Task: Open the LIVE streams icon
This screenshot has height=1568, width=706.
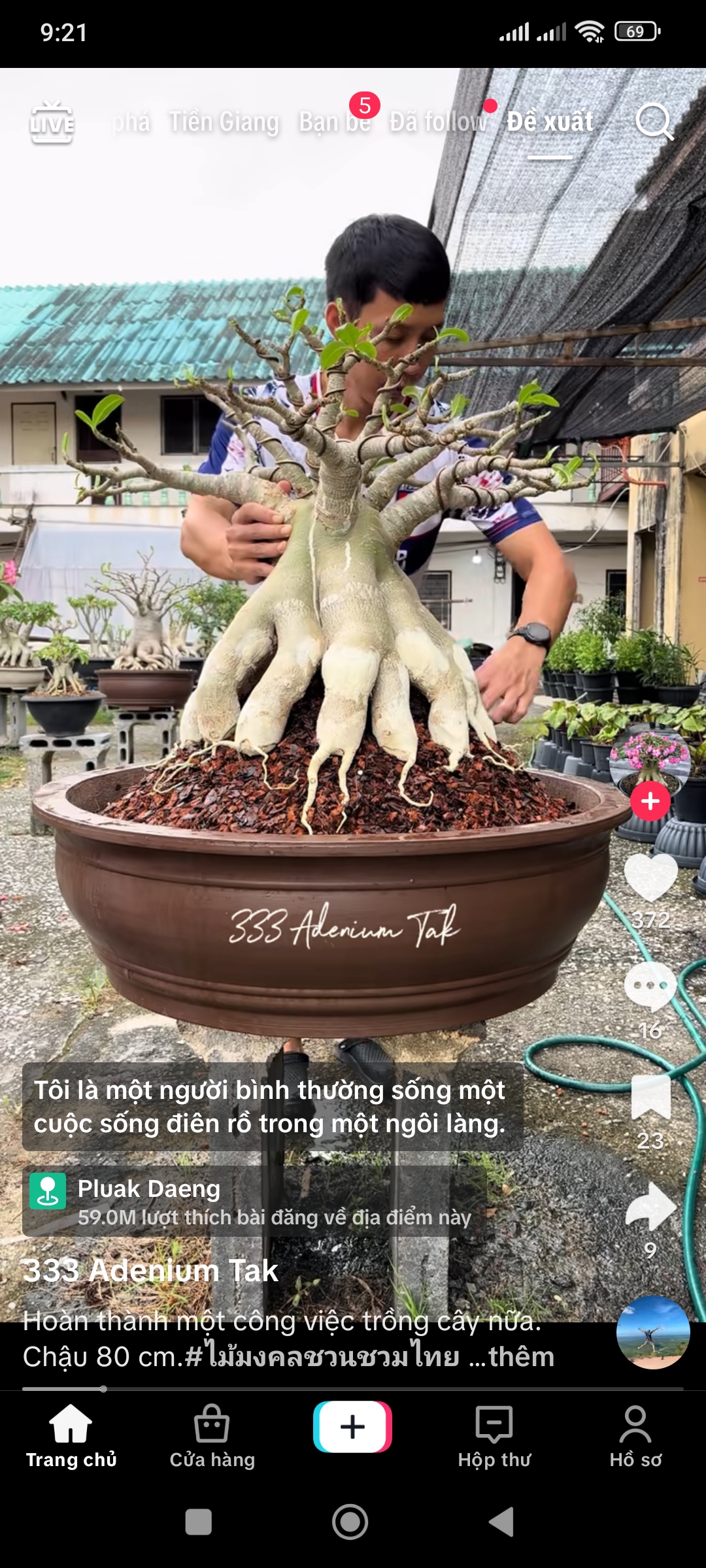Action: click(52, 123)
